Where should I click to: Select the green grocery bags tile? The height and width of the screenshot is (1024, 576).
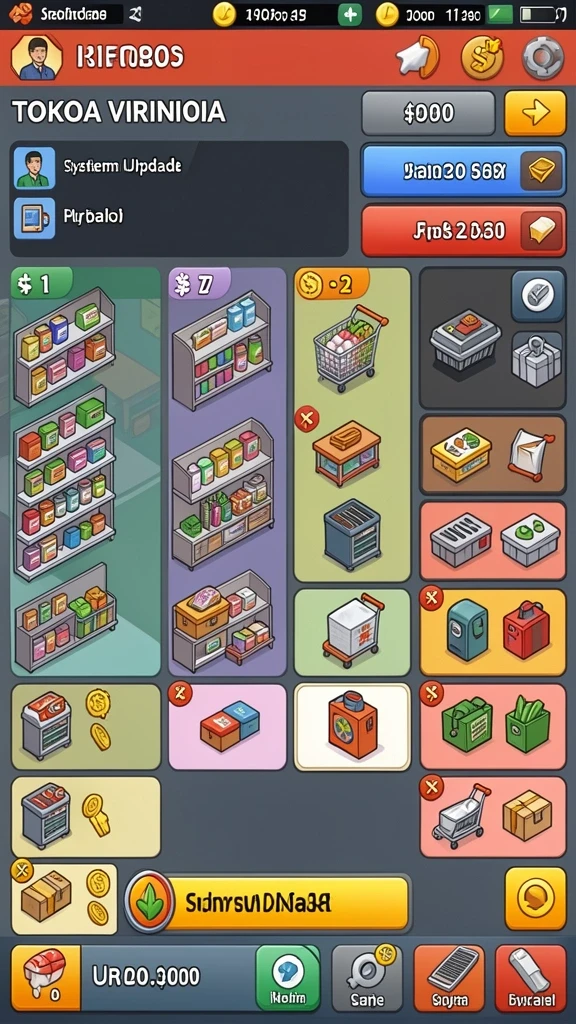[492, 726]
